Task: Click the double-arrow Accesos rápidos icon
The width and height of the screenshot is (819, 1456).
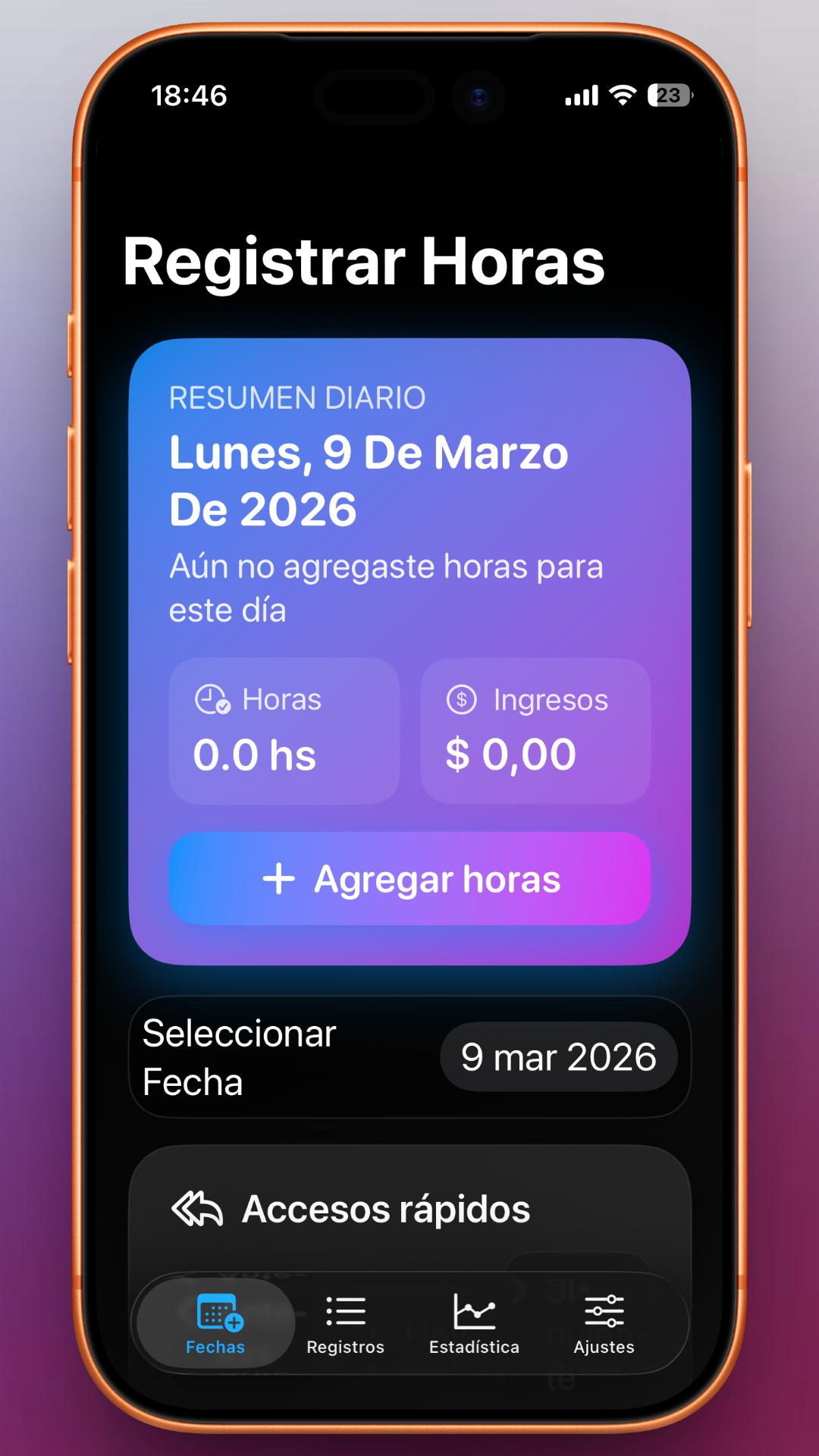Action: [x=196, y=1208]
